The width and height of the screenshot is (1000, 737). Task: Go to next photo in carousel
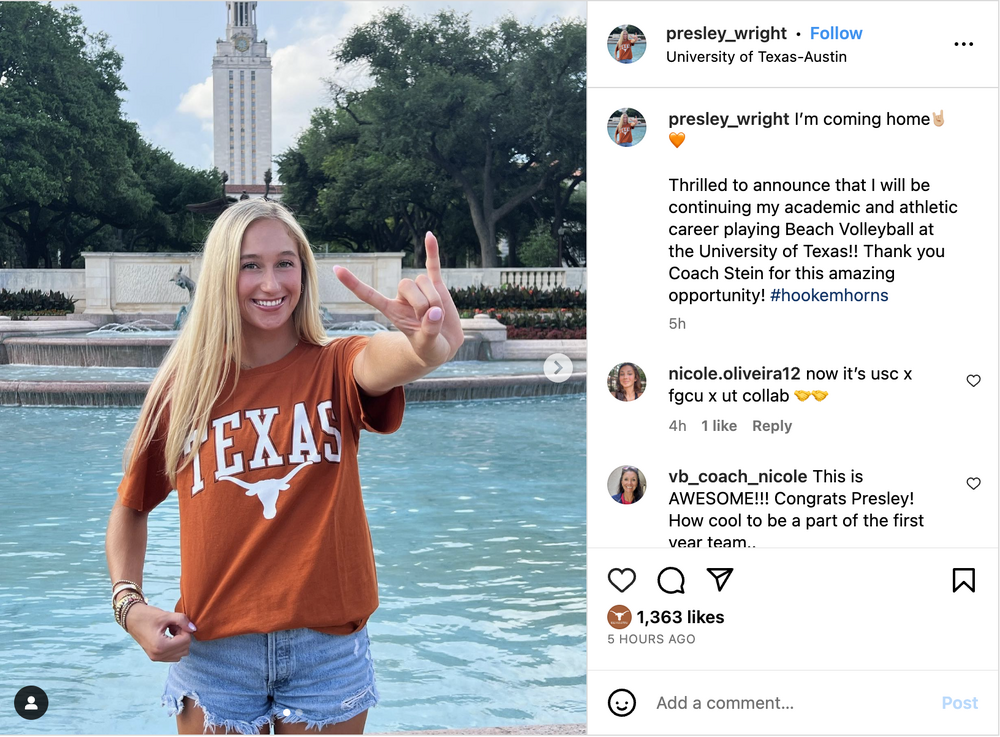tap(558, 368)
